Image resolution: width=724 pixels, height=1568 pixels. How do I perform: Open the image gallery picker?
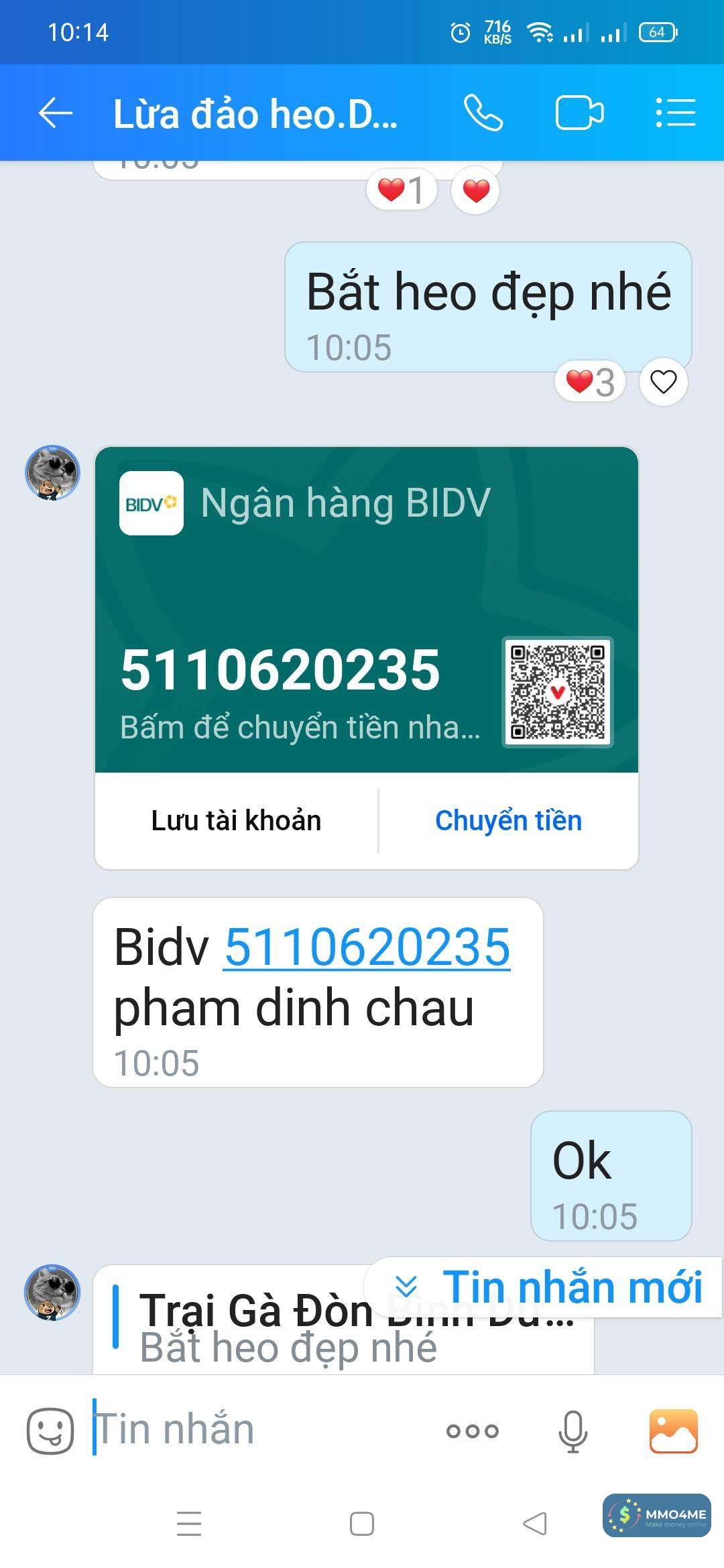coord(673,1431)
